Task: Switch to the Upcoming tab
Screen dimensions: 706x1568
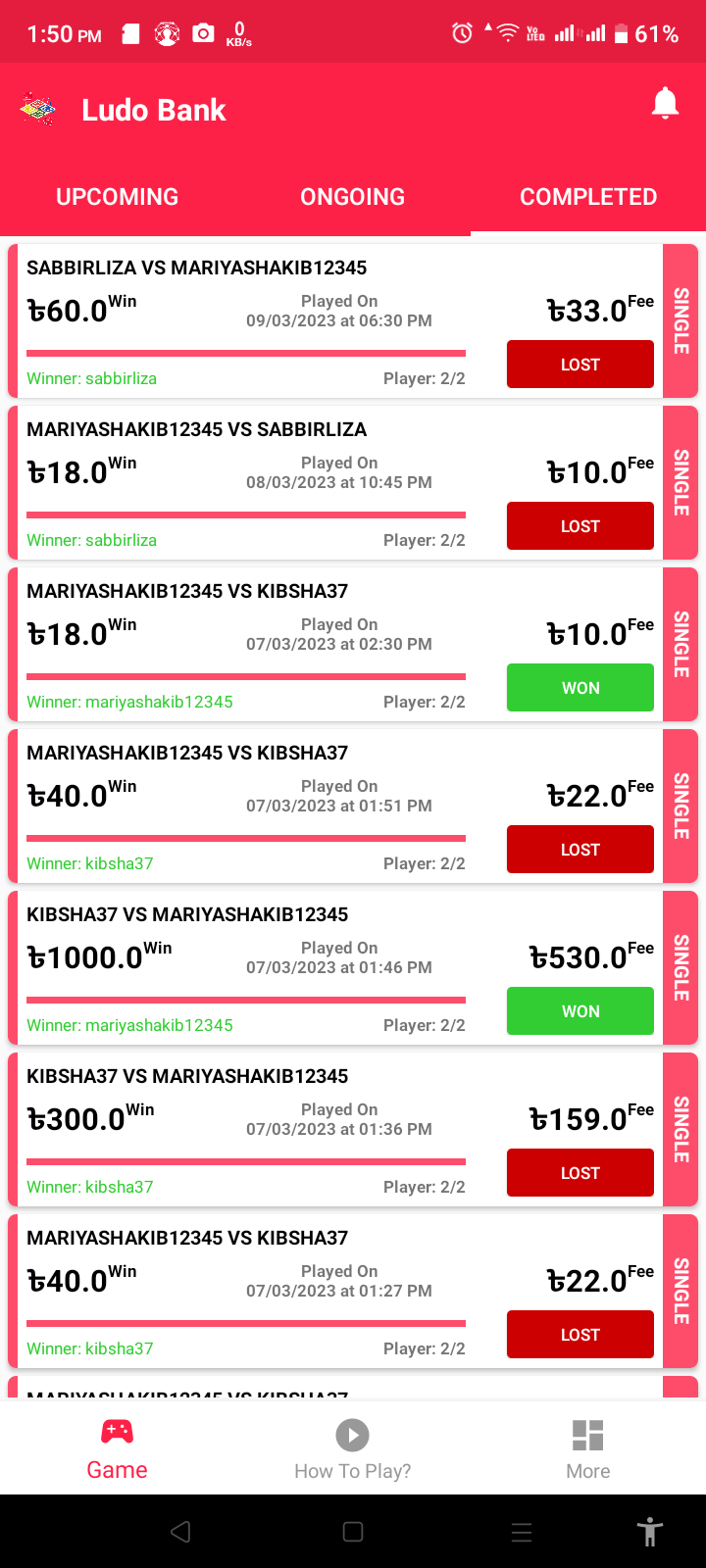Action: click(118, 197)
